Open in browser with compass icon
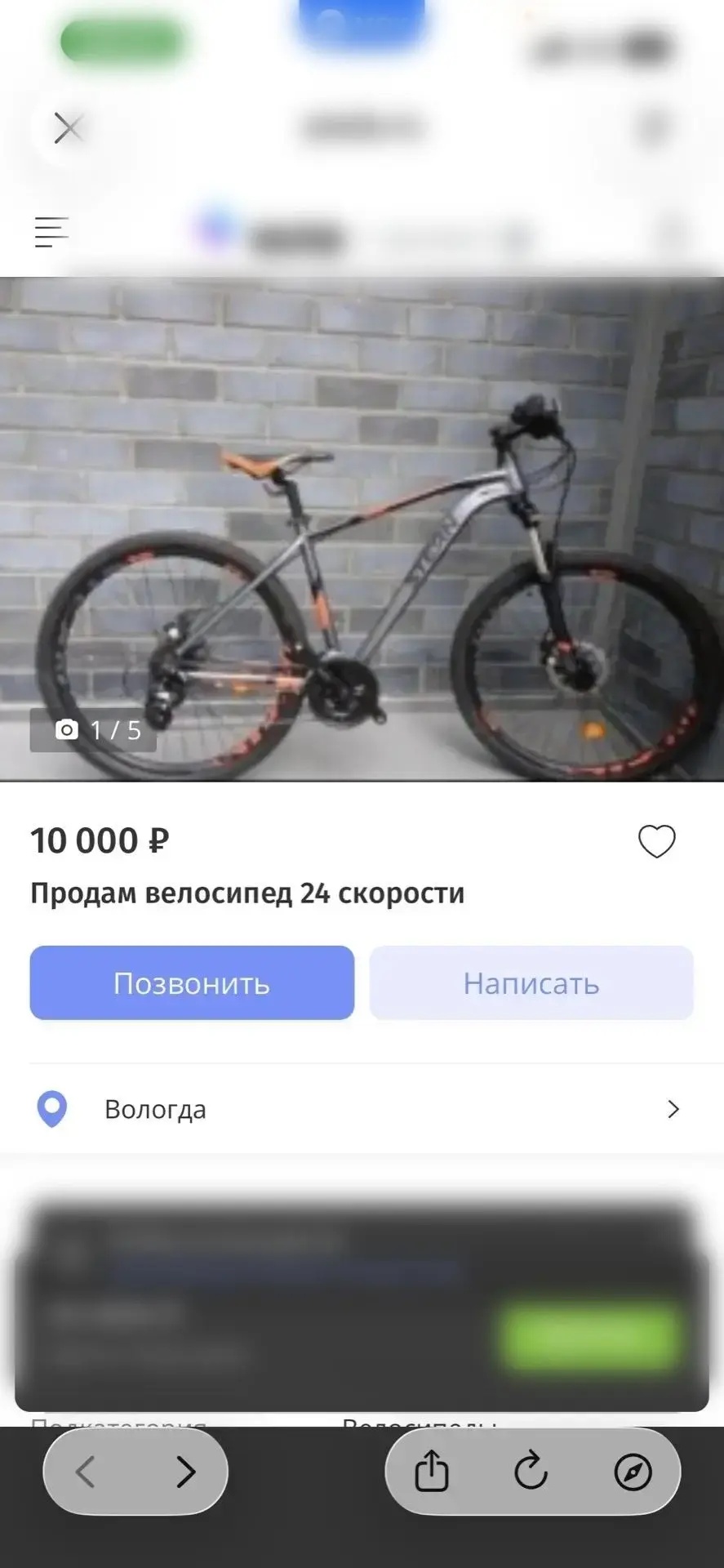The width and height of the screenshot is (724, 1568). 633,1472
